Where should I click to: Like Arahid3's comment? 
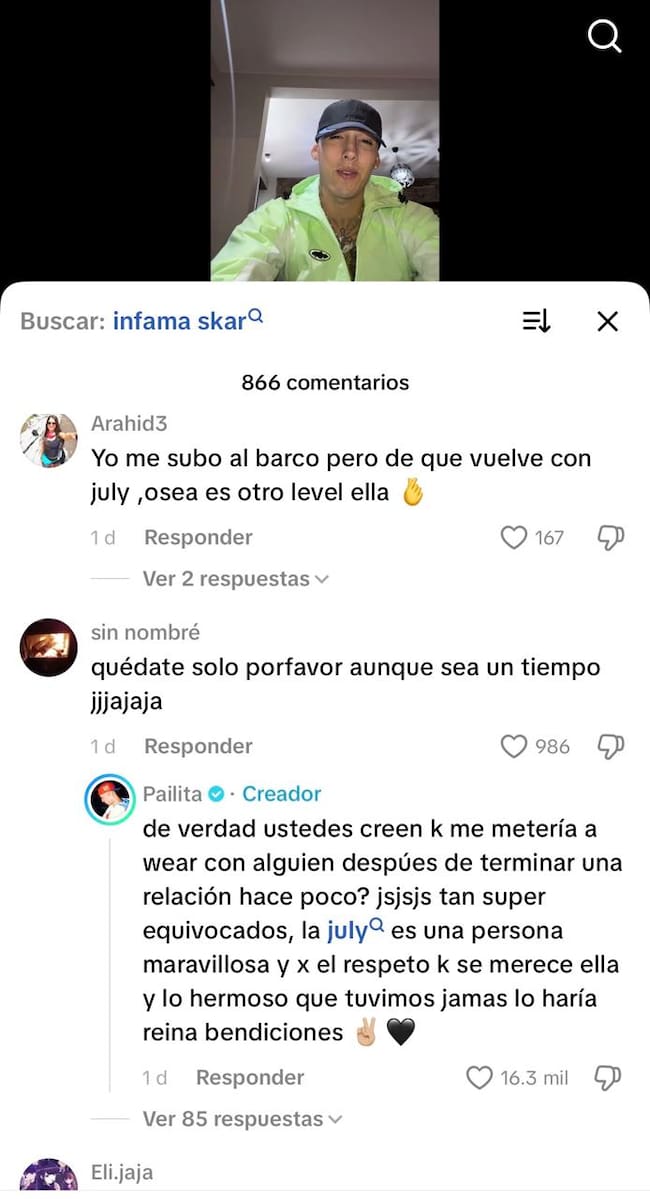514,537
